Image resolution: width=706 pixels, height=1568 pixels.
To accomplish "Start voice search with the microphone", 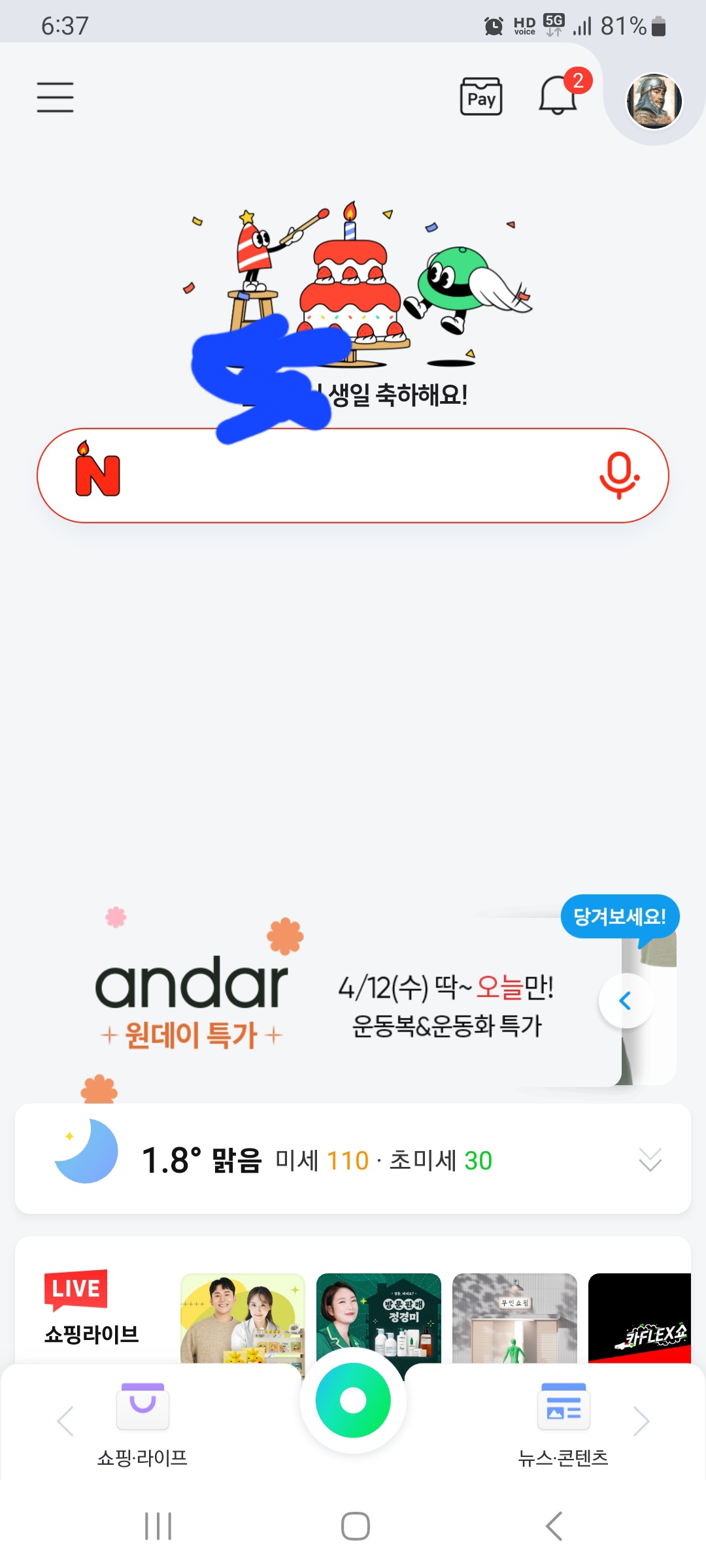I will 619,475.
